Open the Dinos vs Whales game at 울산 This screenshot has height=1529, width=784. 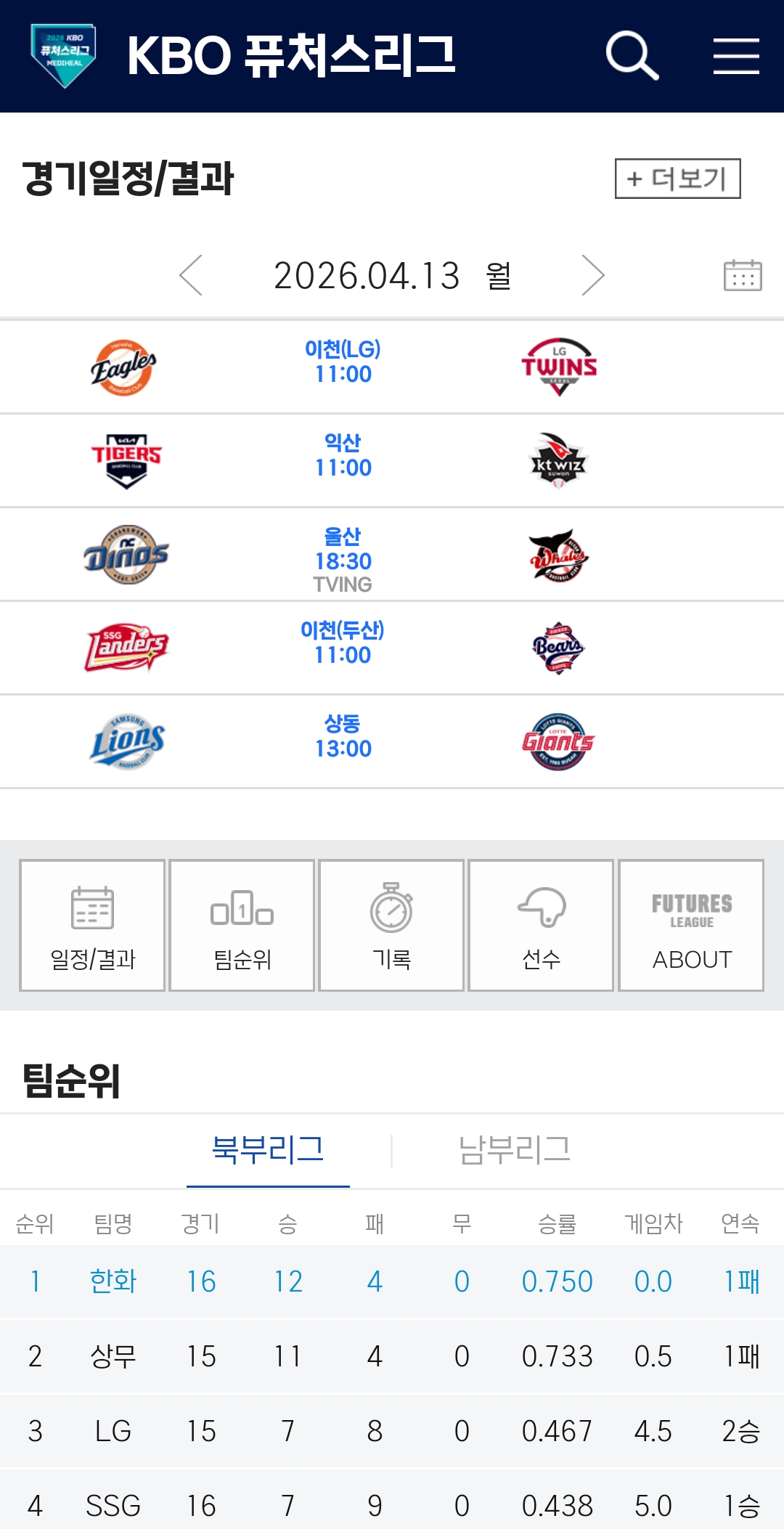tap(343, 553)
